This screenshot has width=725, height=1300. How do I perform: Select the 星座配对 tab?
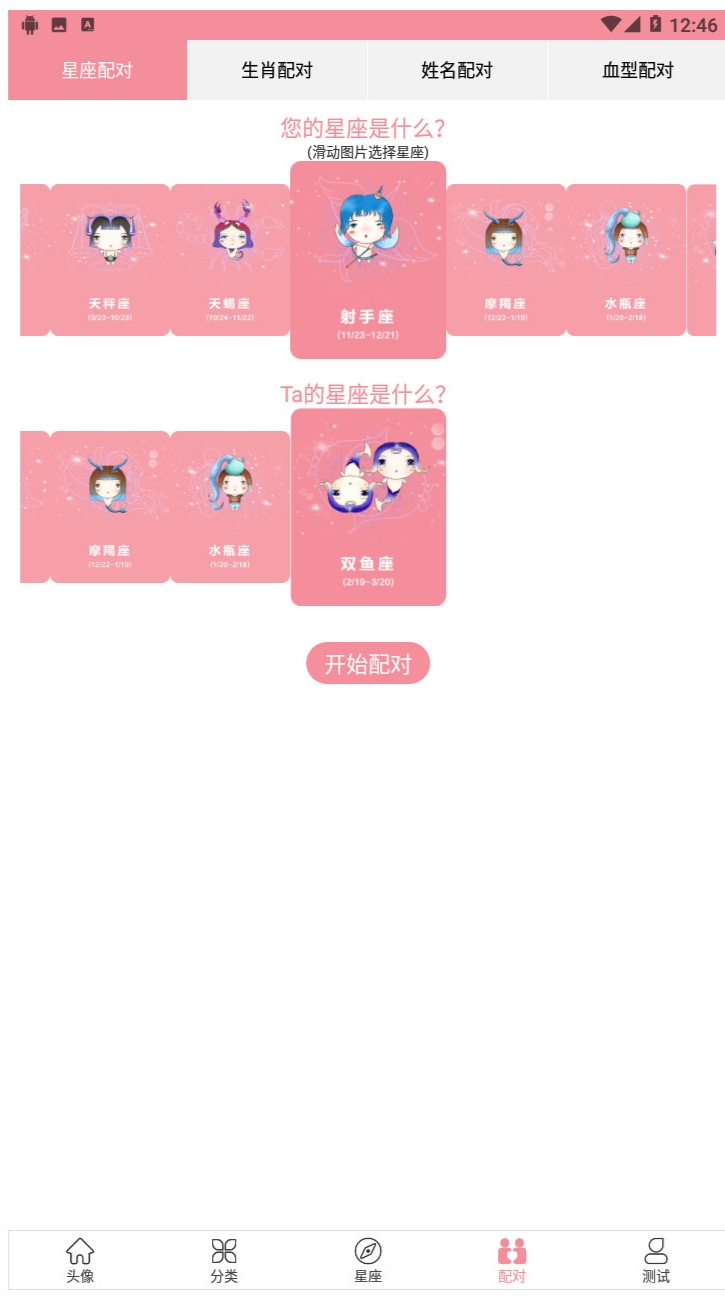[x=97, y=70]
